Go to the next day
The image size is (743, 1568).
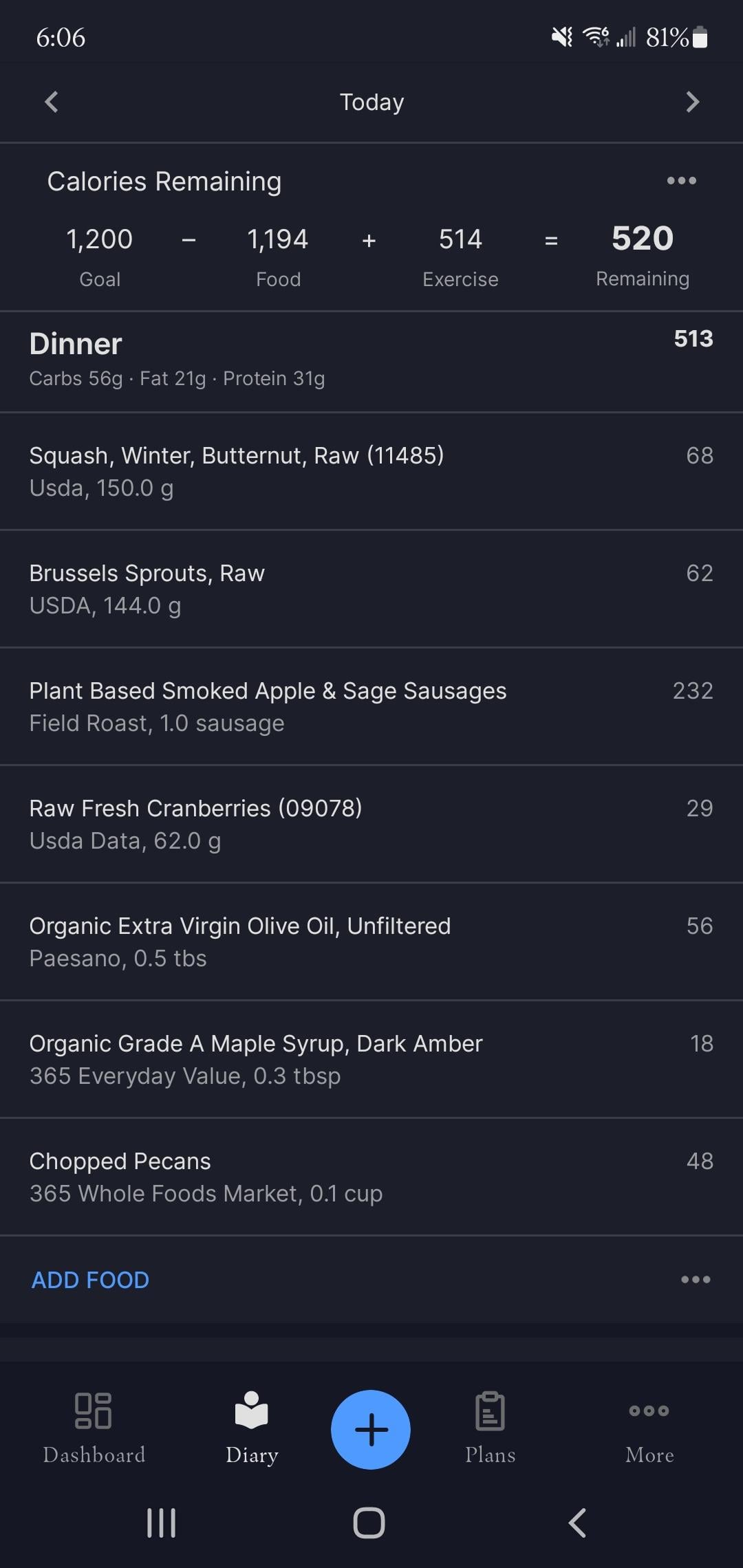coord(692,102)
